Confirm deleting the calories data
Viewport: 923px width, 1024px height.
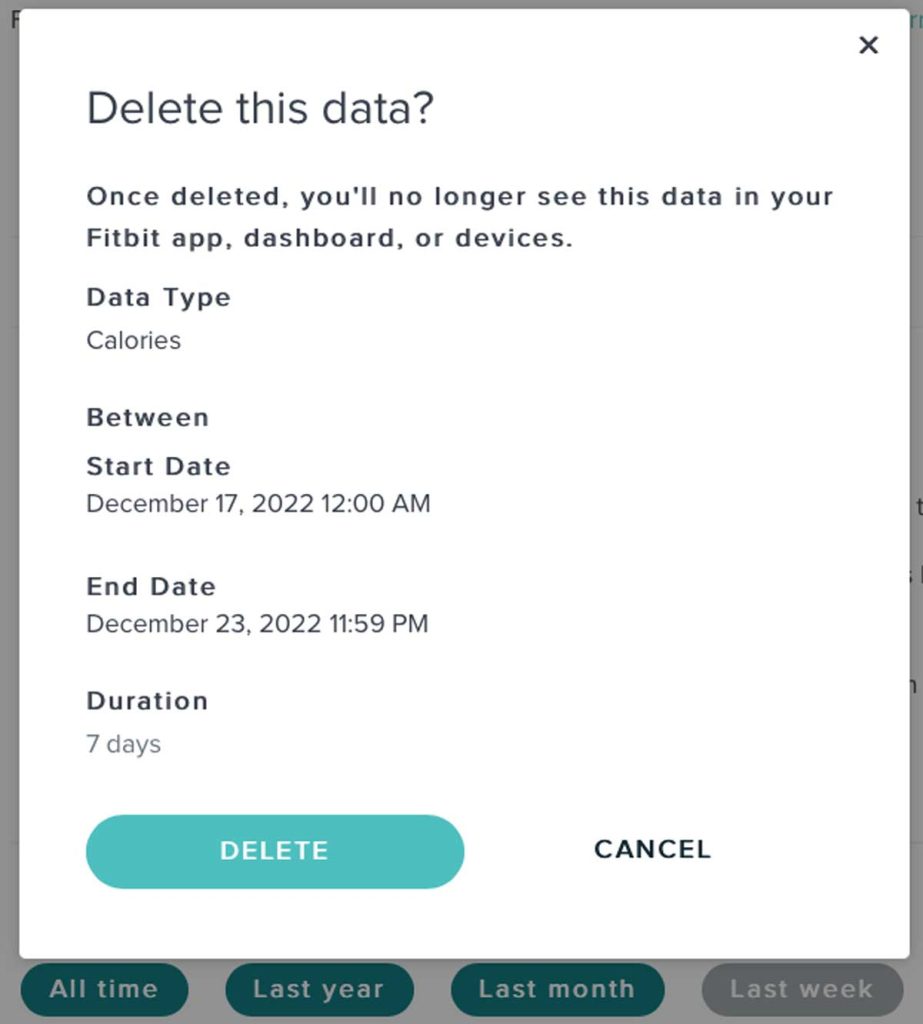(x=275, y=851)
